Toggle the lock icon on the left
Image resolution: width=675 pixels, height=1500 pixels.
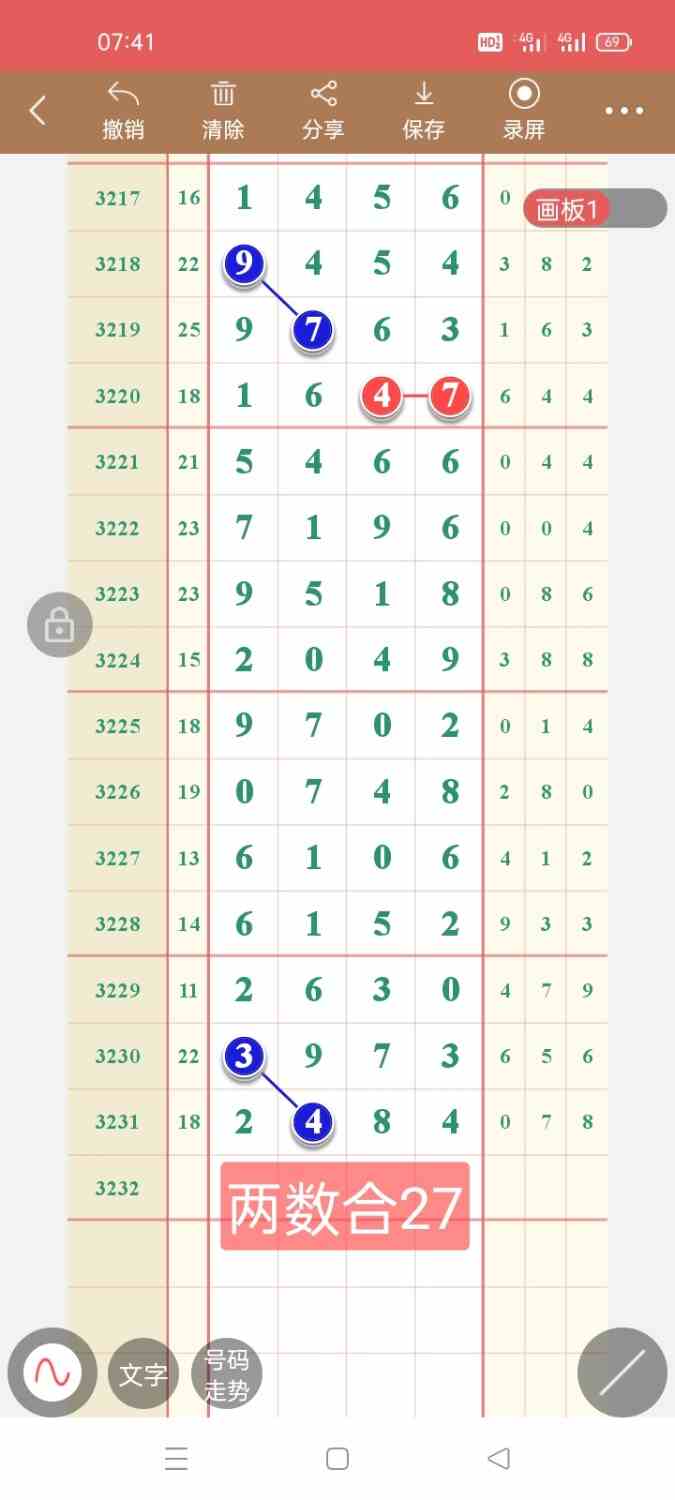tap(59, 626)
